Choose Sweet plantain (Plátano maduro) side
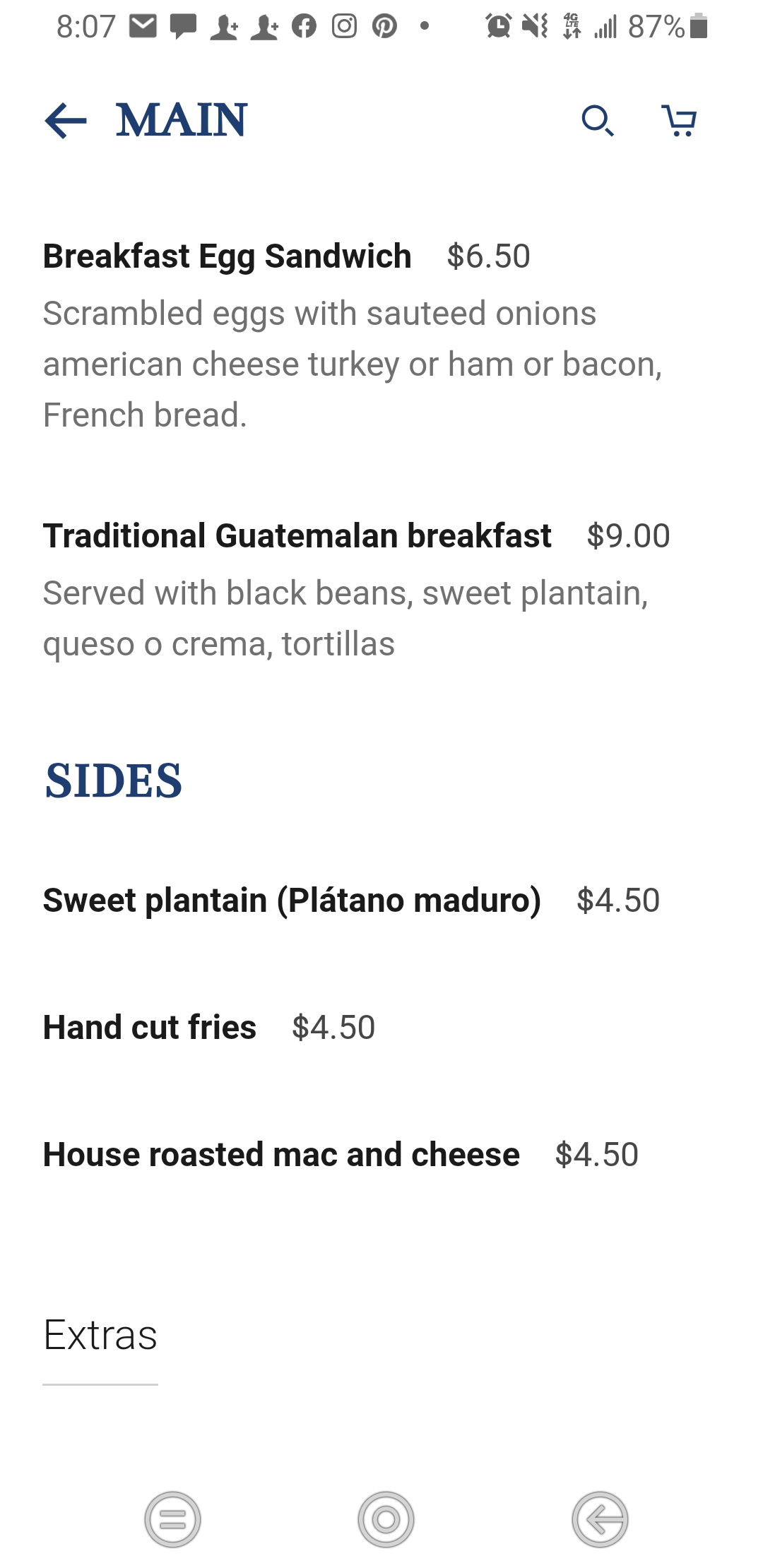 pos(292,901)
